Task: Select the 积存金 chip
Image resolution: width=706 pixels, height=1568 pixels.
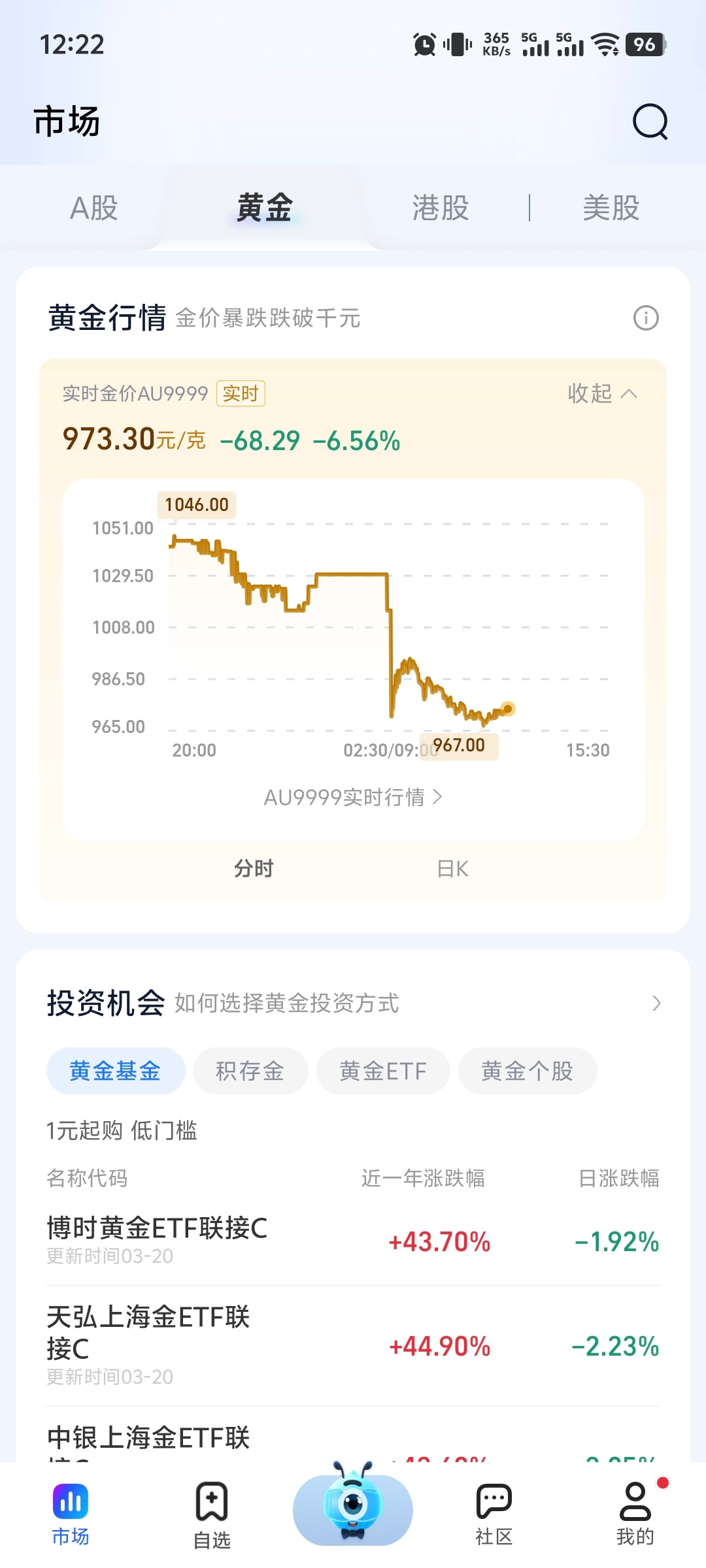Action: 250,1071
